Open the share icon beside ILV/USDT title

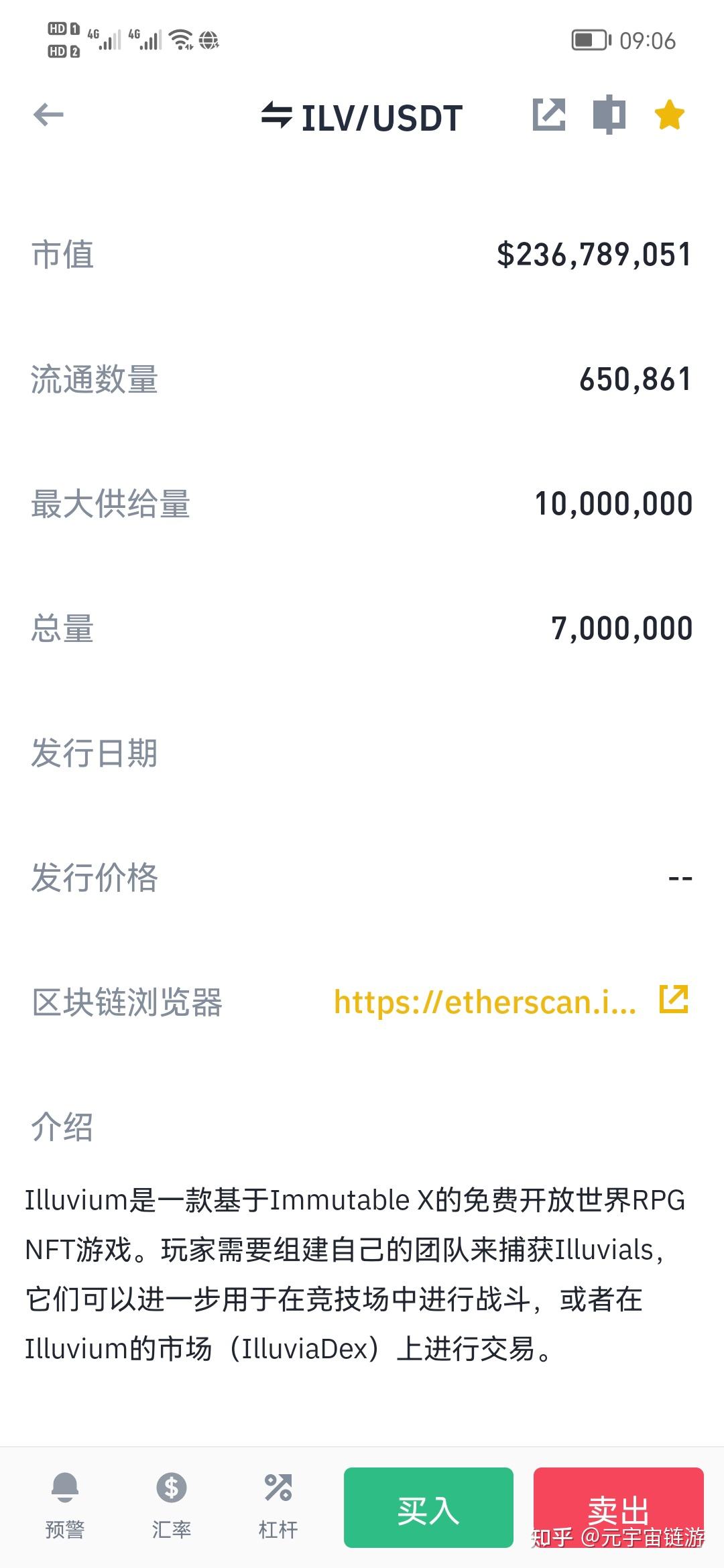click(x=548, y=115)
